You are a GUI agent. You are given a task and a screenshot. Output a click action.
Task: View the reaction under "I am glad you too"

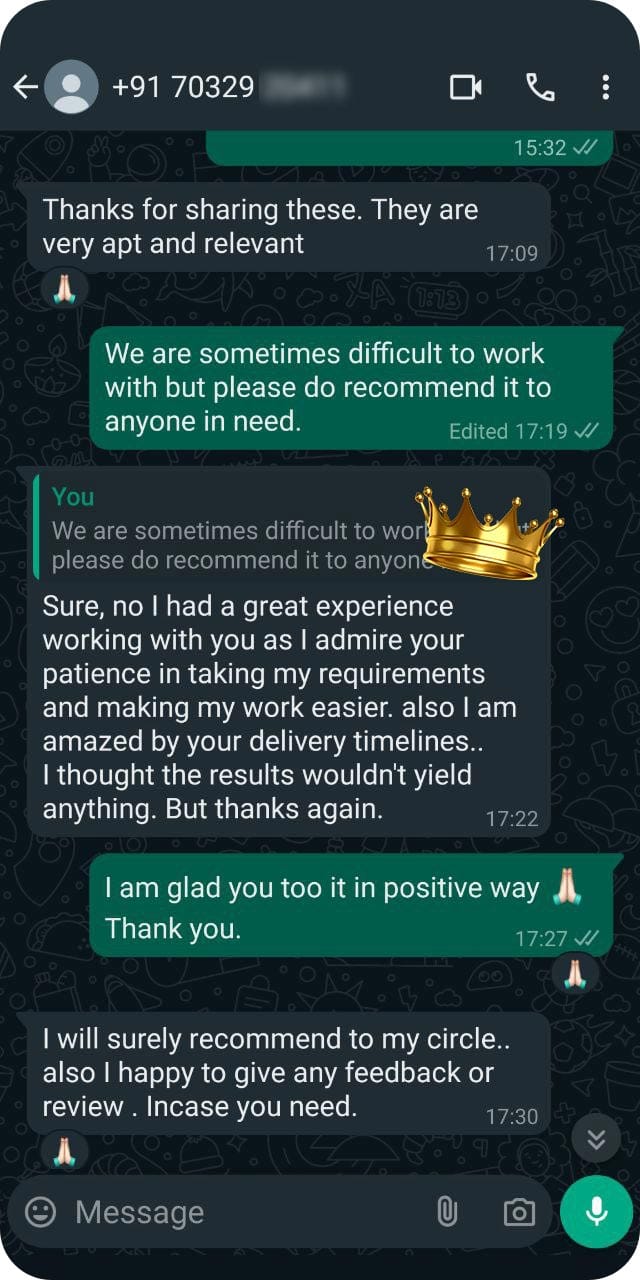[x=575, y=973]
